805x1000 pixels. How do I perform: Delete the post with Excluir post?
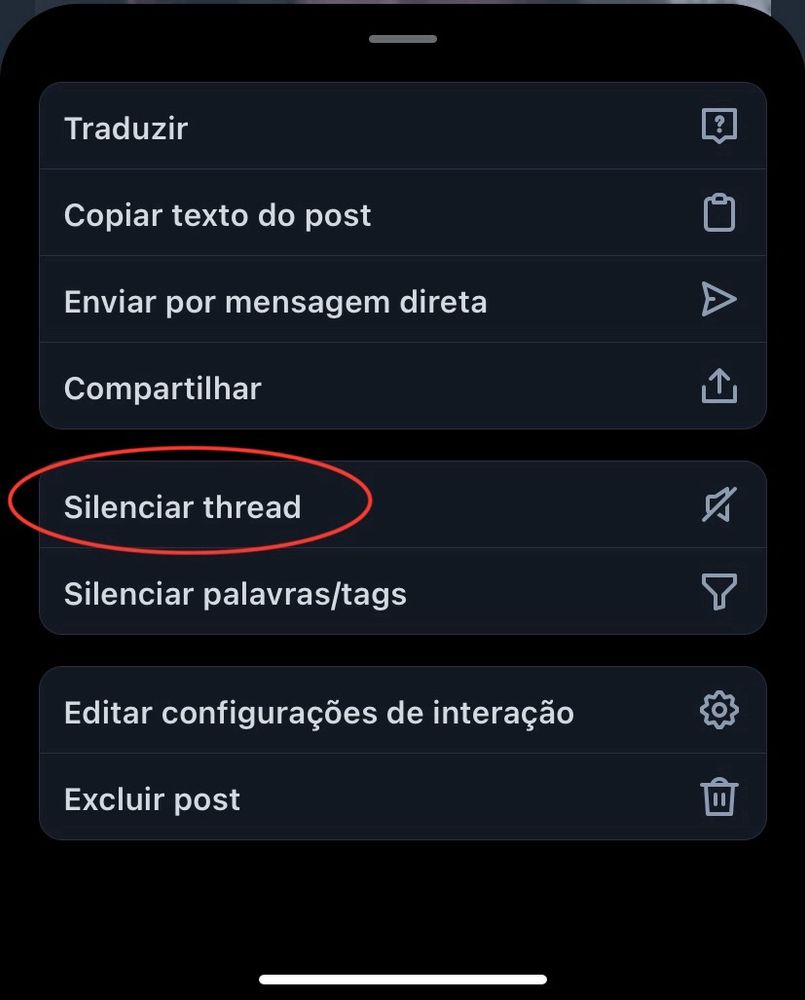pyautogui.click(x=402, y=798)
